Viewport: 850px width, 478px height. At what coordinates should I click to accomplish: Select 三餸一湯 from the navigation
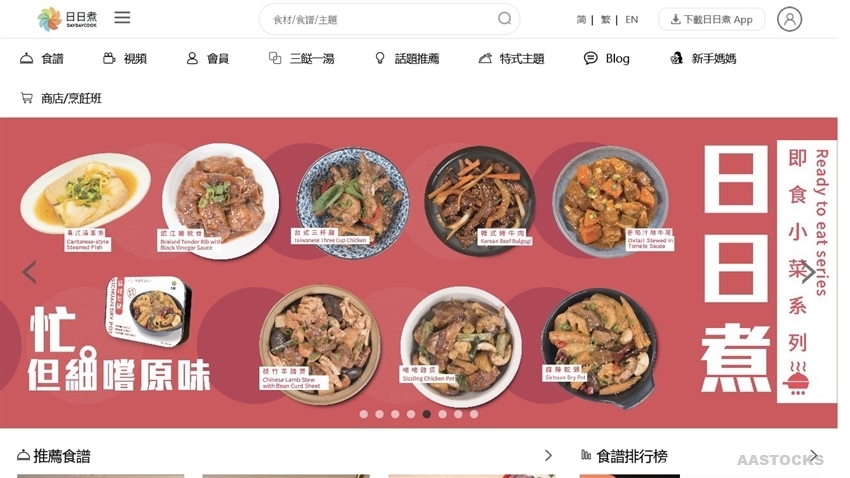tap(301, 59)
